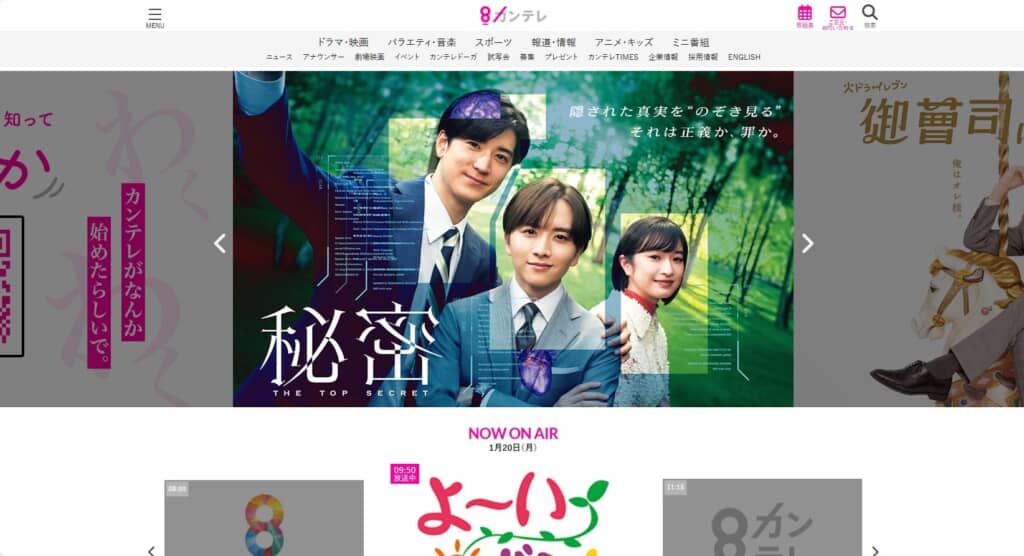Show previous carousel banner
1024x556 pixels.
click(x=220, y=243)
